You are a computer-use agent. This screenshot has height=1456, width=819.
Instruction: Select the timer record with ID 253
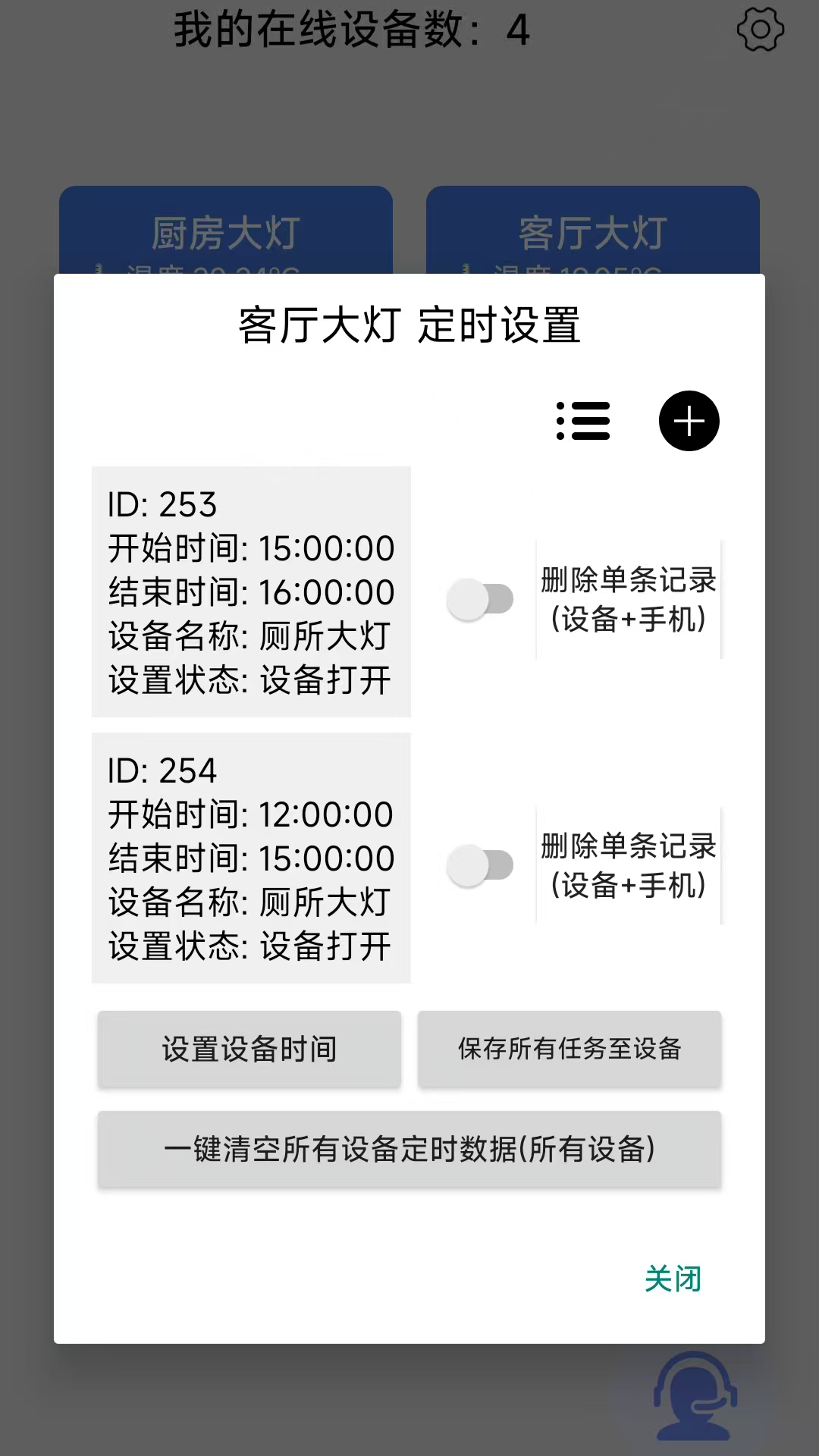point(250,591)
